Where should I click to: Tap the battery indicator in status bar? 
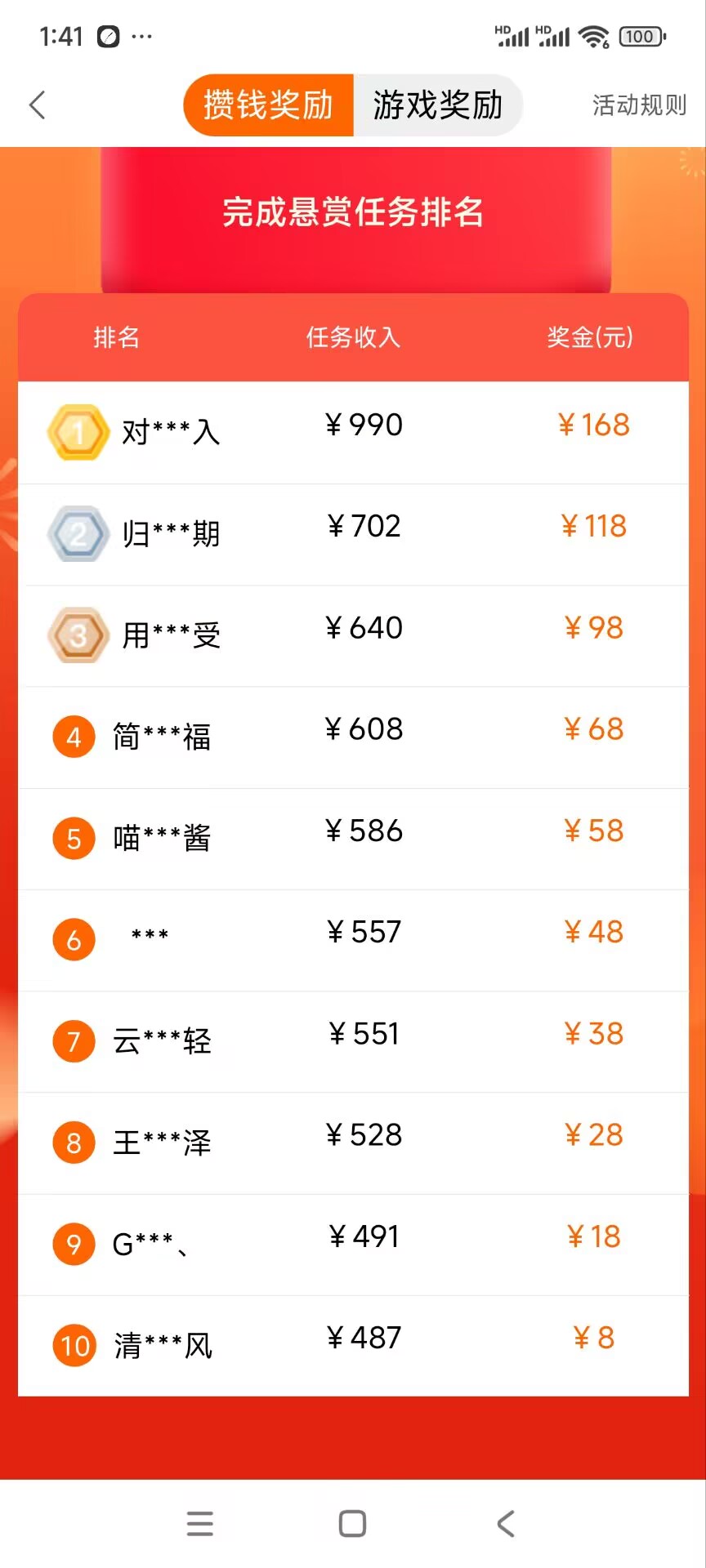[641, 37]
